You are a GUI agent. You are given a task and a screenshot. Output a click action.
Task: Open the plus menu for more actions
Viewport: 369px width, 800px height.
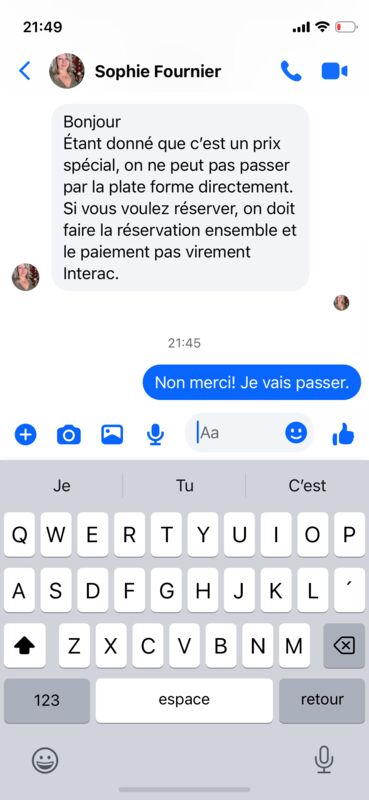point(26,435)
